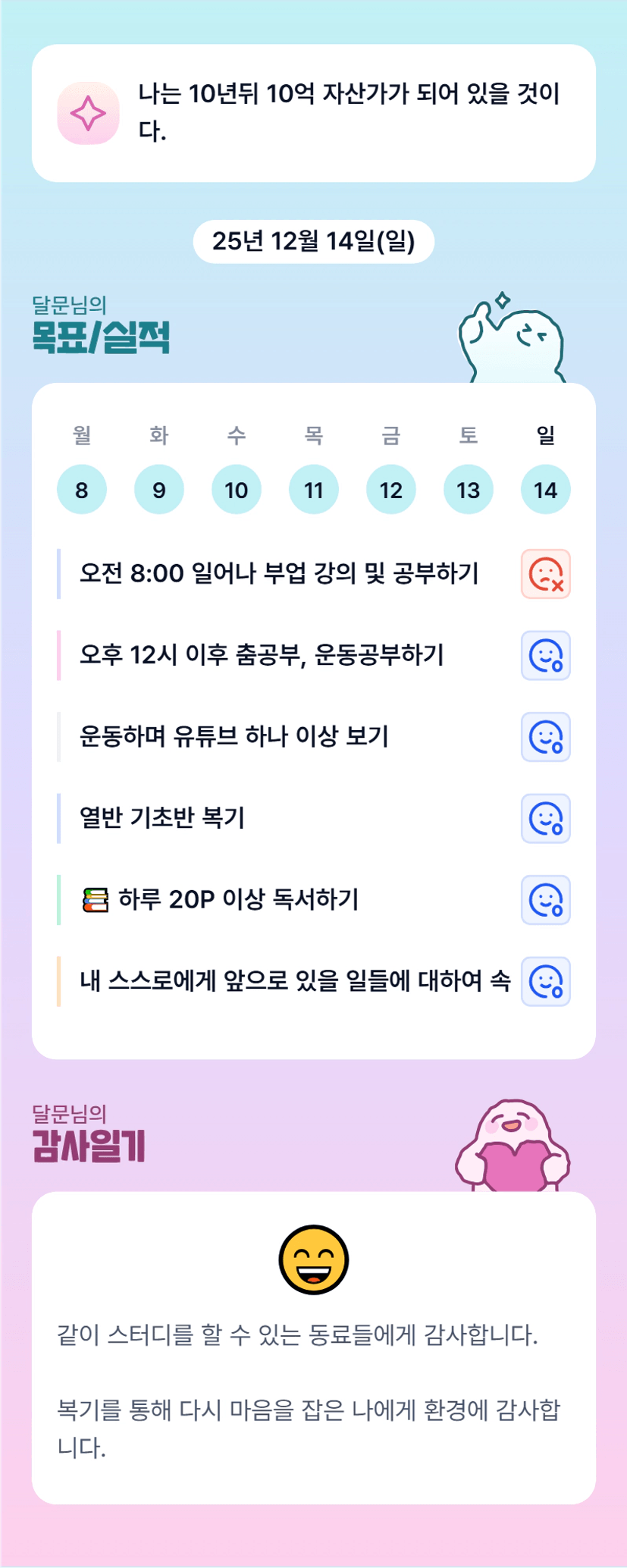This screenshot has height=1568, width=627.
Task: Select Thursday the 11th
Action: (x=314, y=490)
